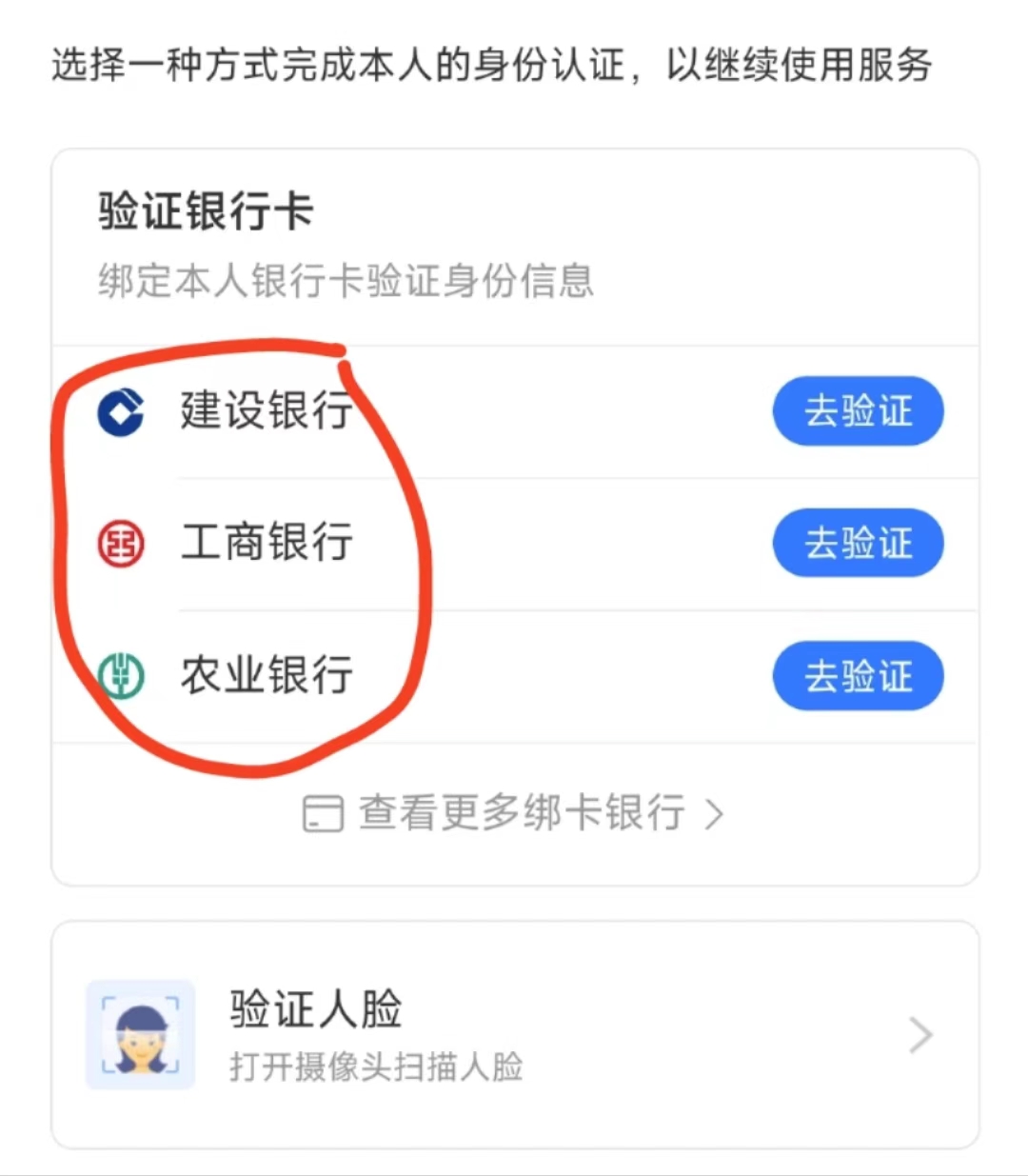The width and height of the screenshot is (1028, 1176).
Task: Open 查看更多绑卡银行 link
Action: [514, 814]
